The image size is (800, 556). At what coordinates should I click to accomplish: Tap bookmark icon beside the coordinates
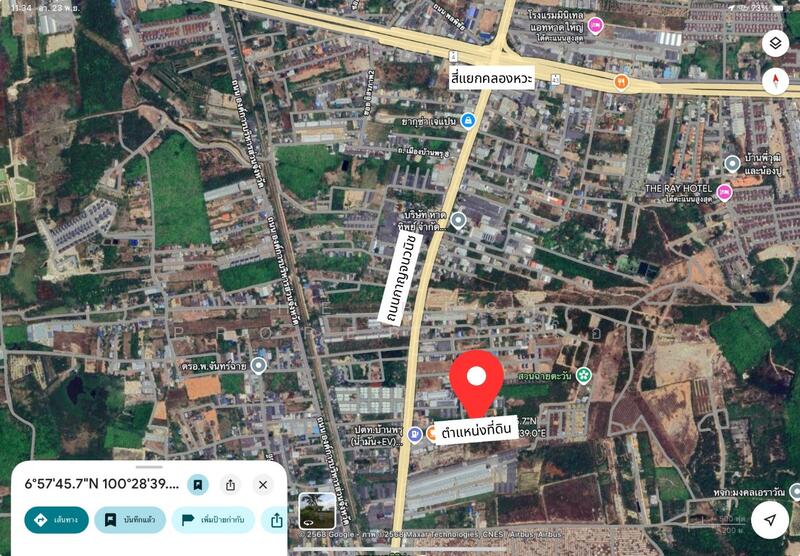click(x=198, y=484)
